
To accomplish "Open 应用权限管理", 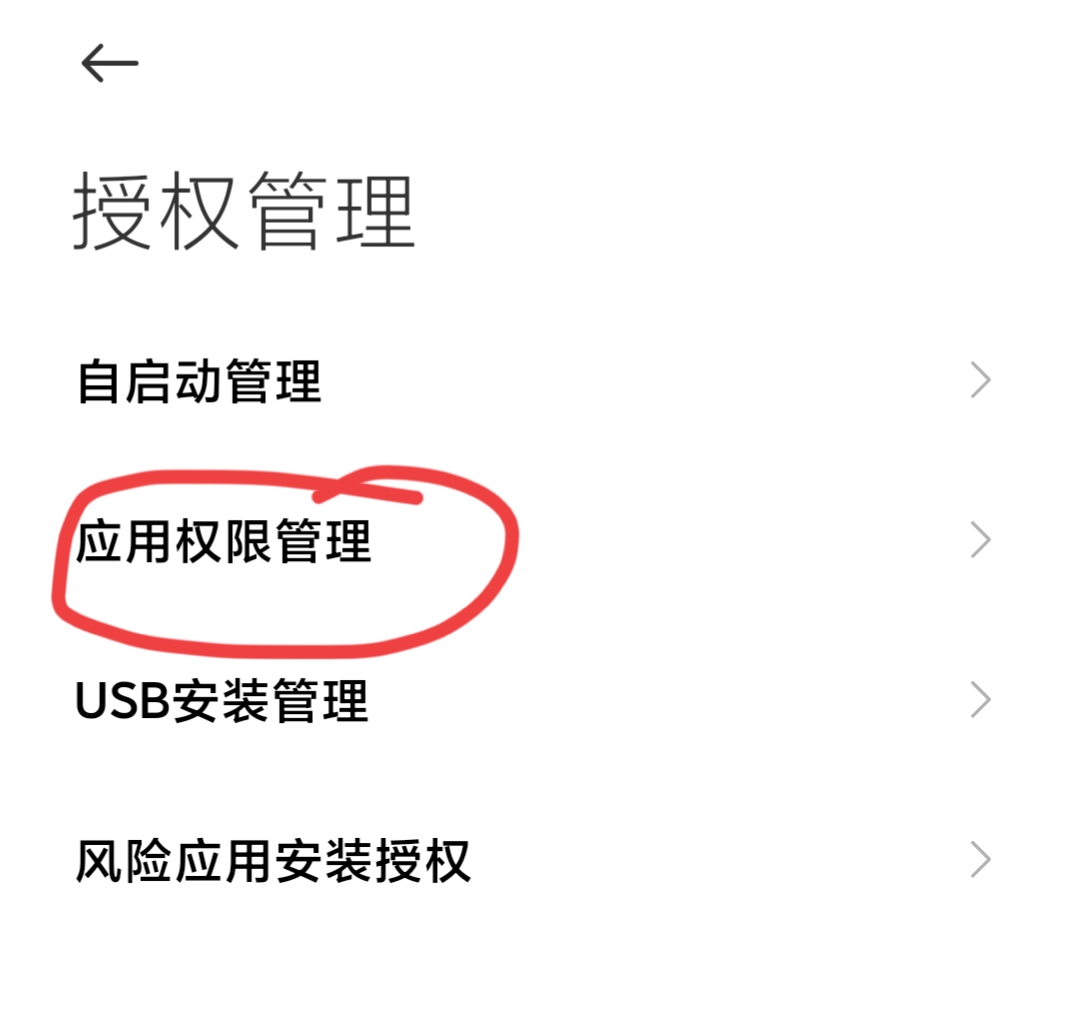I will tap(224, 542).
